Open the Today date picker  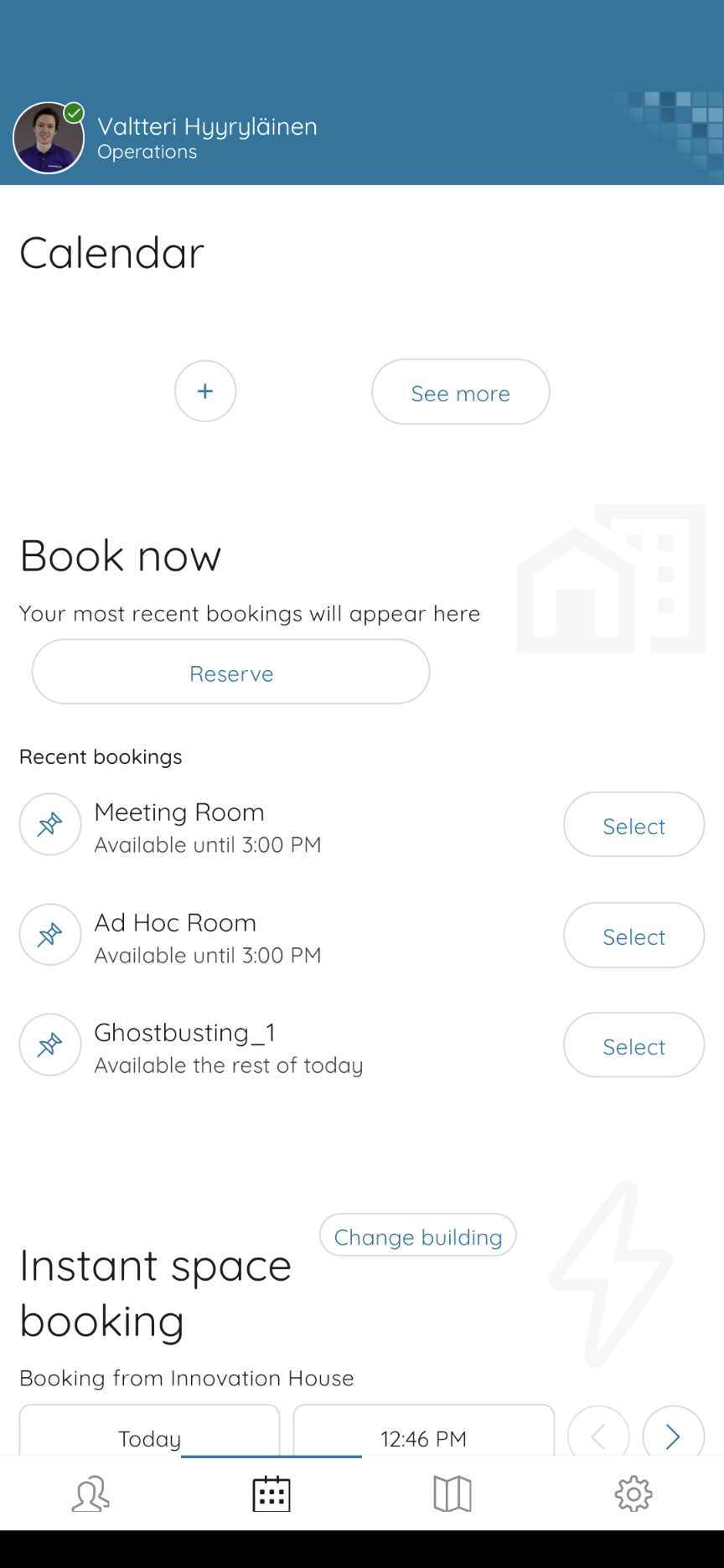tap(150, 1431)
